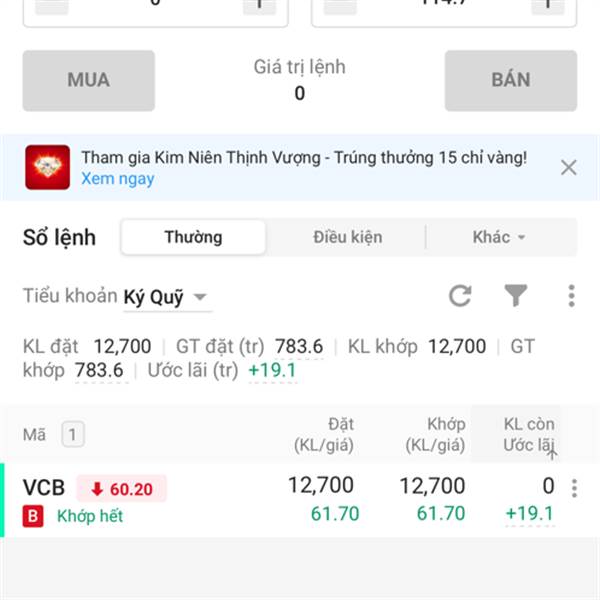Image resolution: width=600 pixels, height=600 pixels.
Task: Tap the MUA buy button
Action: [89, 80]
